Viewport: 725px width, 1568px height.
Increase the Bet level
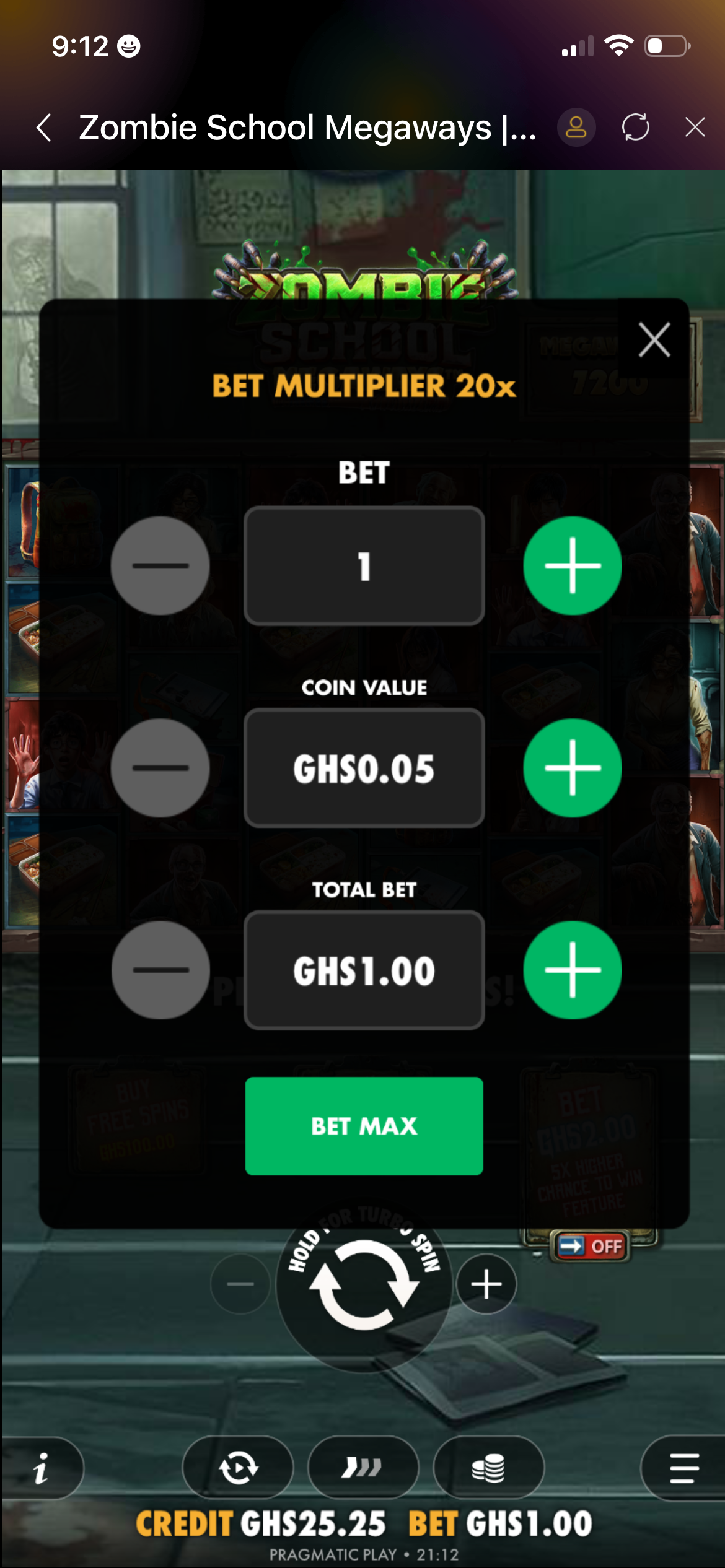coord(572,565)
